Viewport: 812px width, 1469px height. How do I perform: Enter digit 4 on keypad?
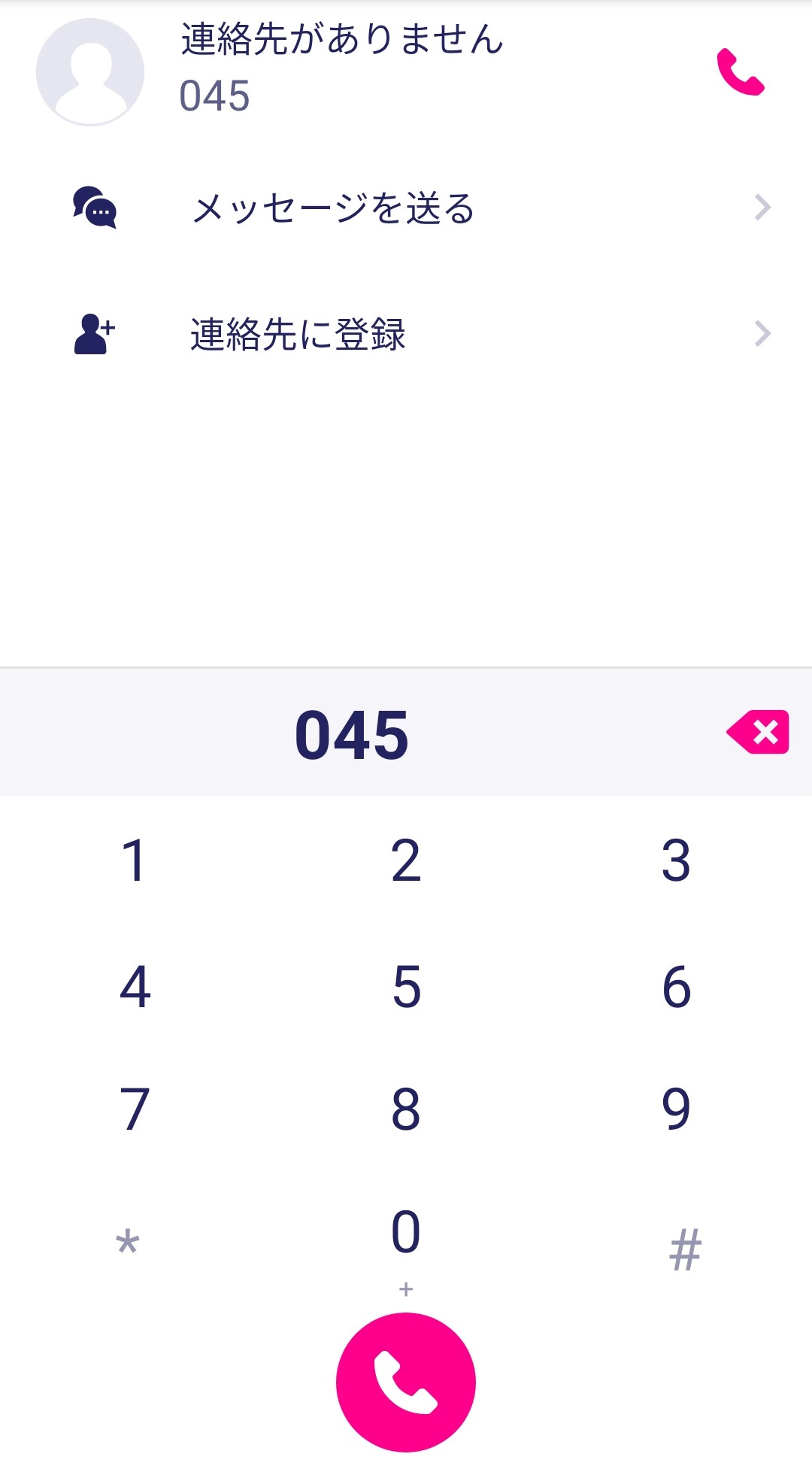tap(135, 986)
